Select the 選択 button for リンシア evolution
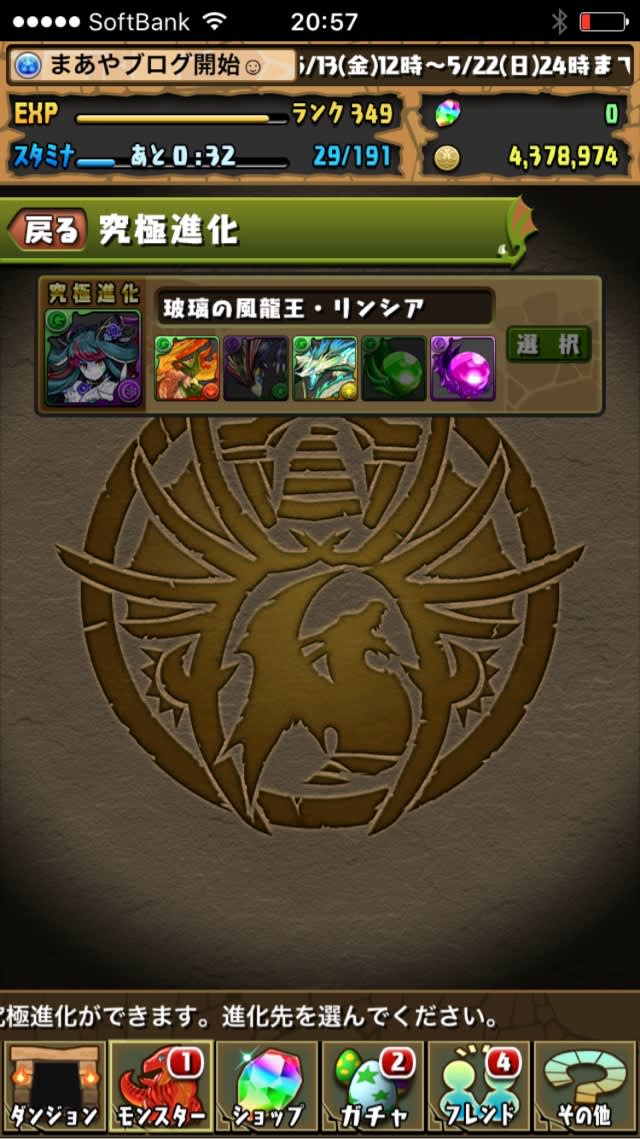Viewport: 640px width, 1139px height. point(547,345)
